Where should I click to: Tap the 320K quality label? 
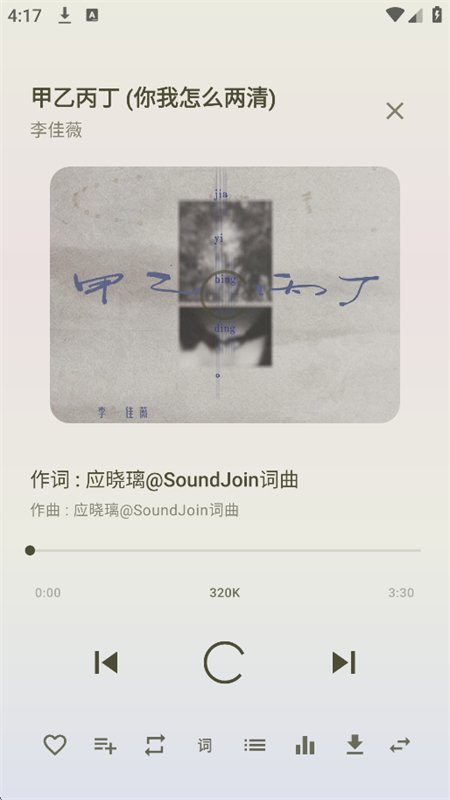[x=224, y=593]
